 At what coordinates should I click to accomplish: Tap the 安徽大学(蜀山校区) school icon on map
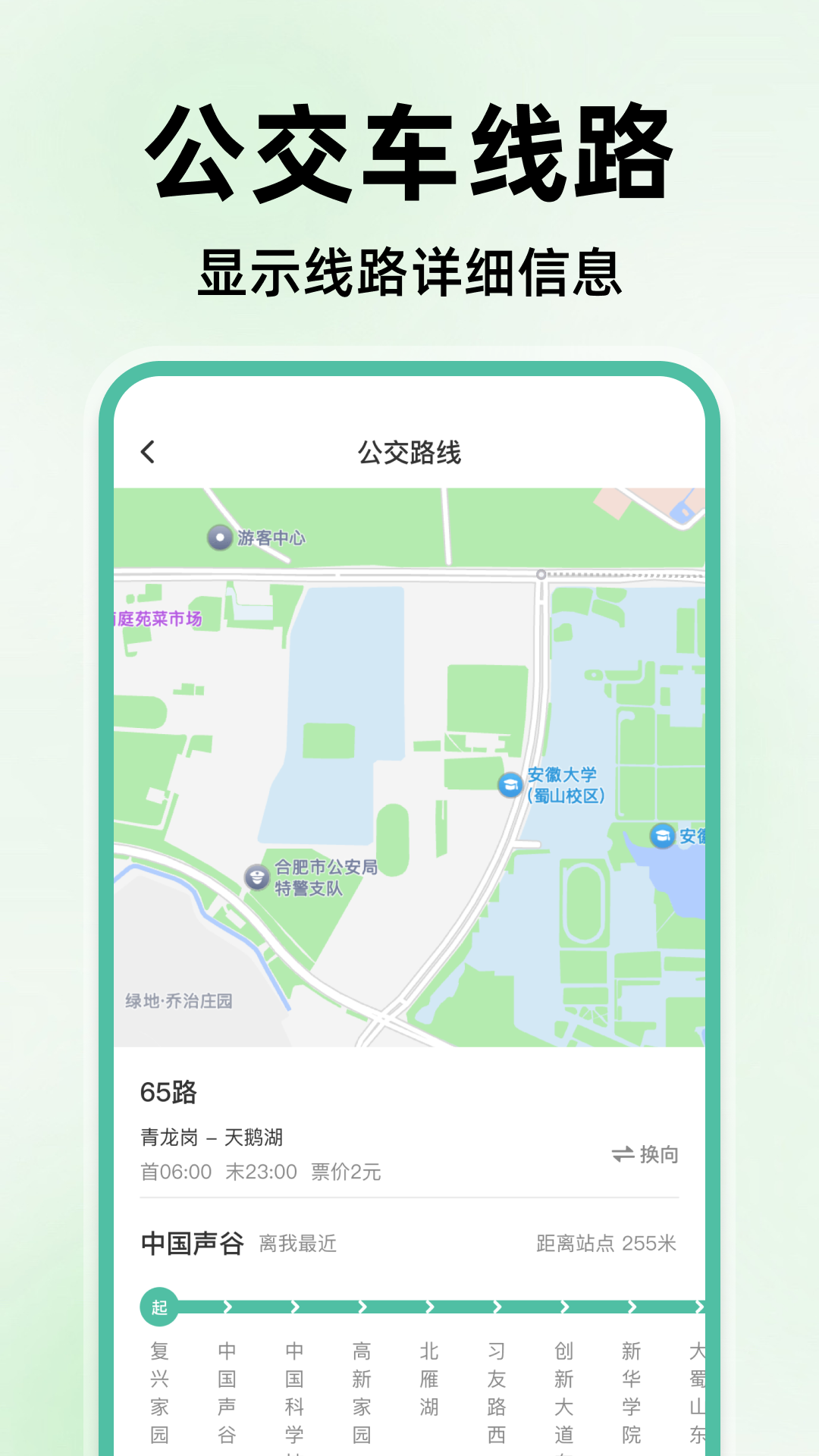(510, 783)
